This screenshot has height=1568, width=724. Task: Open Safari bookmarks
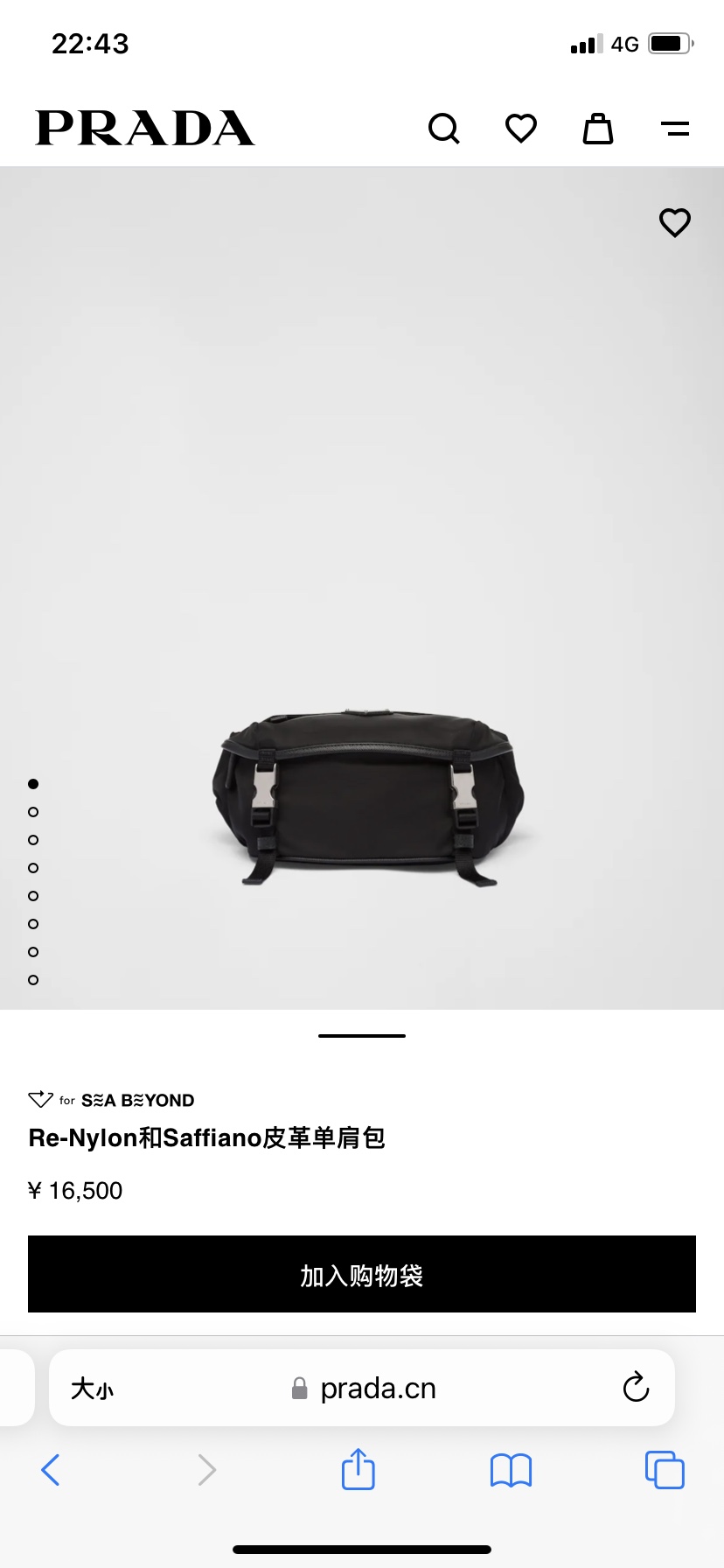(511, 1470)
